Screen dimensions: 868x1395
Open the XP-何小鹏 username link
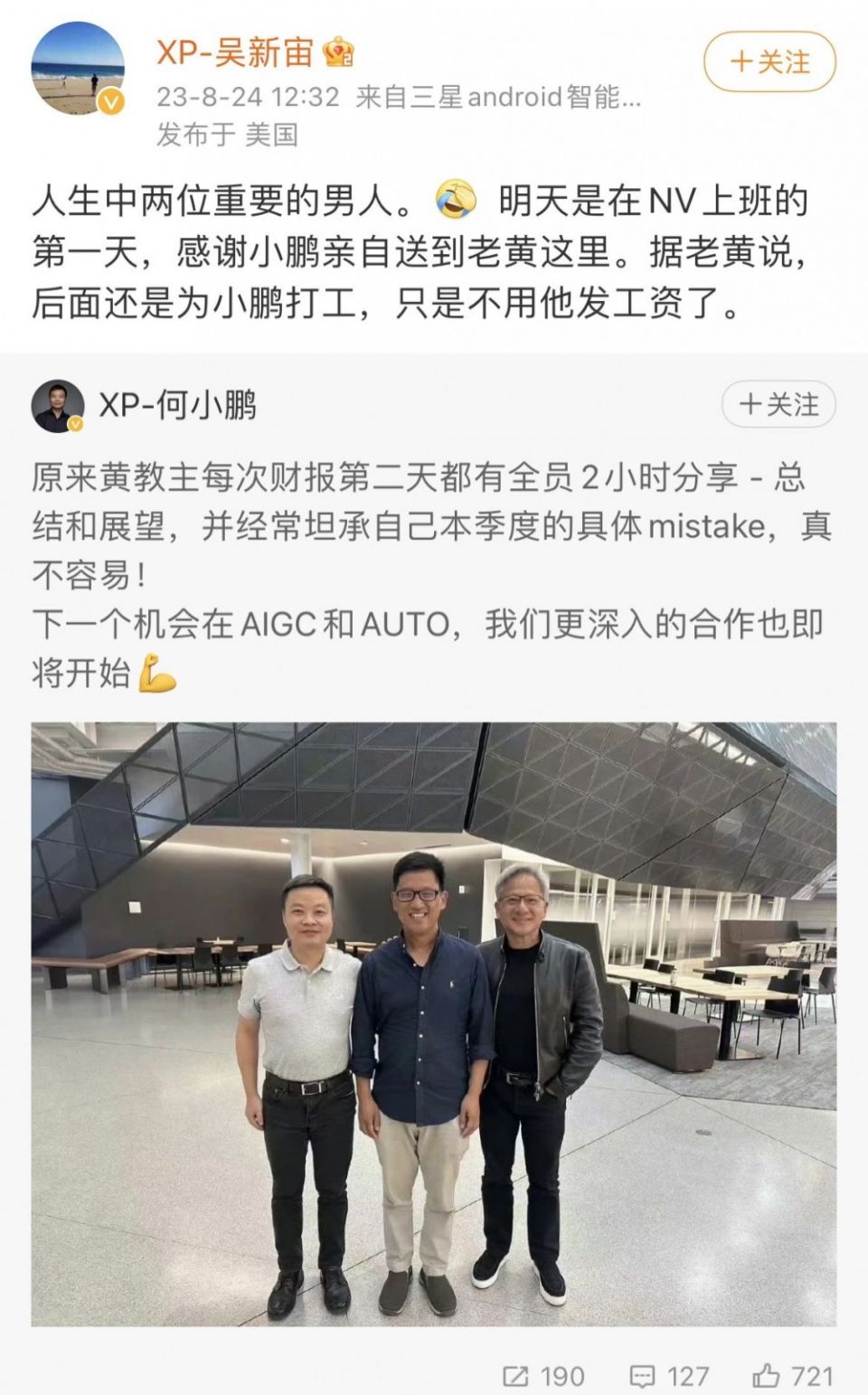tap(177, 405)
